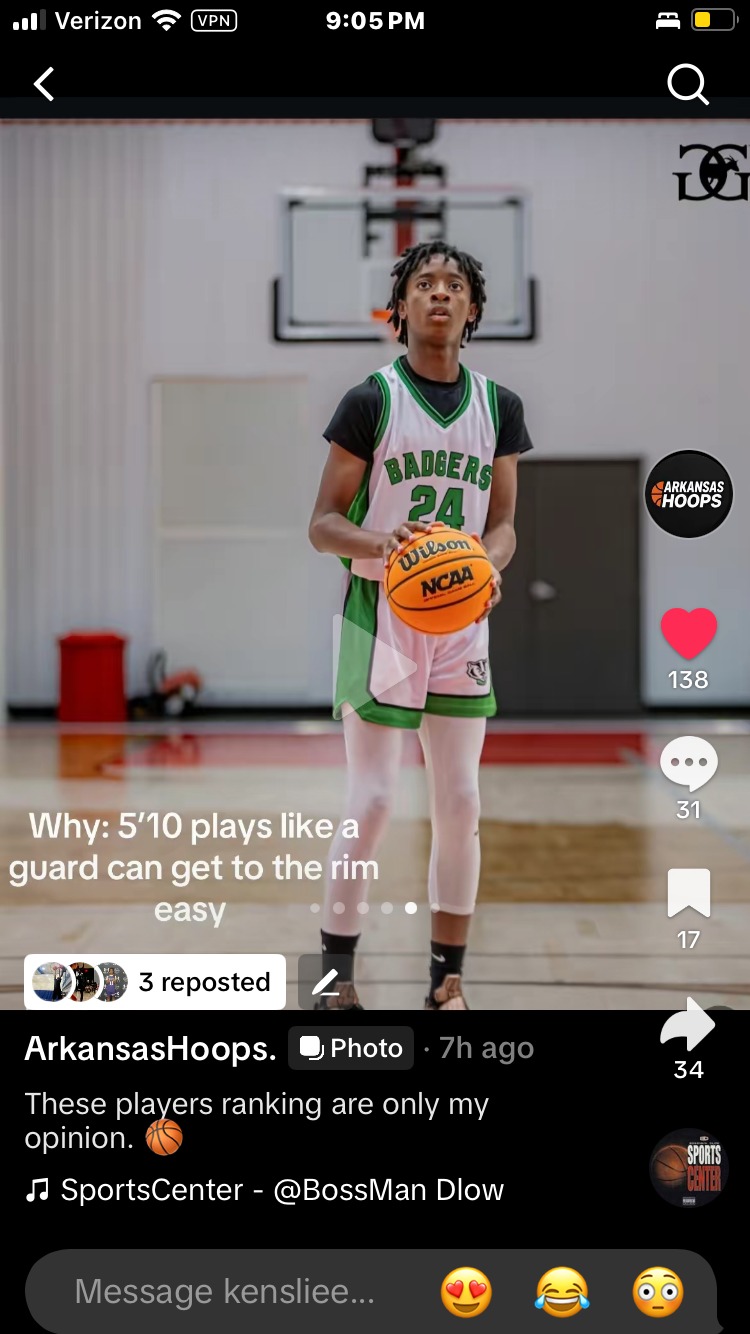This screenshot has width=750, height=1334.
Task: View the 3 reposted chip
Action: click(x=155, y=982)
